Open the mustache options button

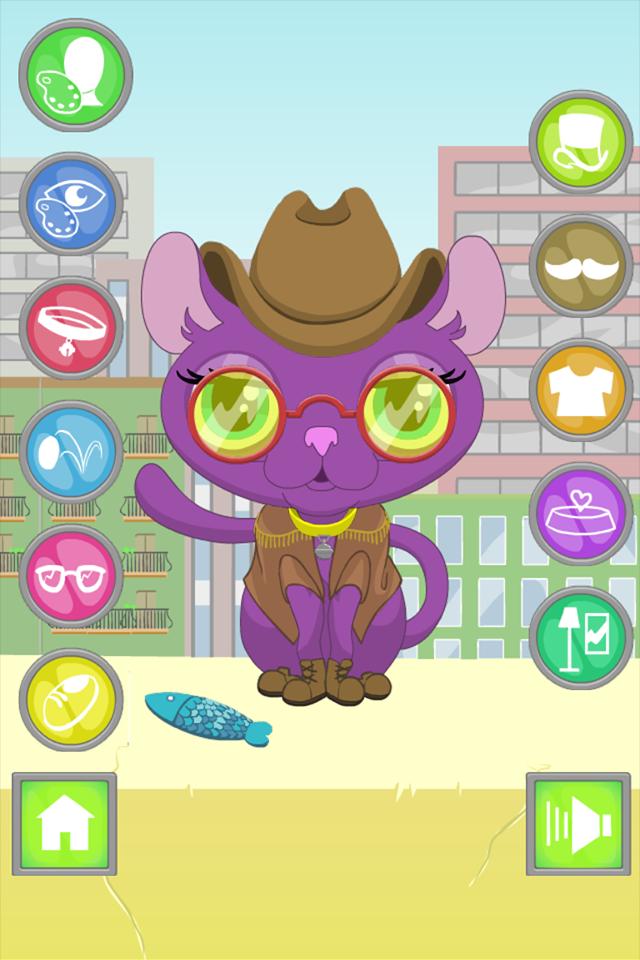580,266
